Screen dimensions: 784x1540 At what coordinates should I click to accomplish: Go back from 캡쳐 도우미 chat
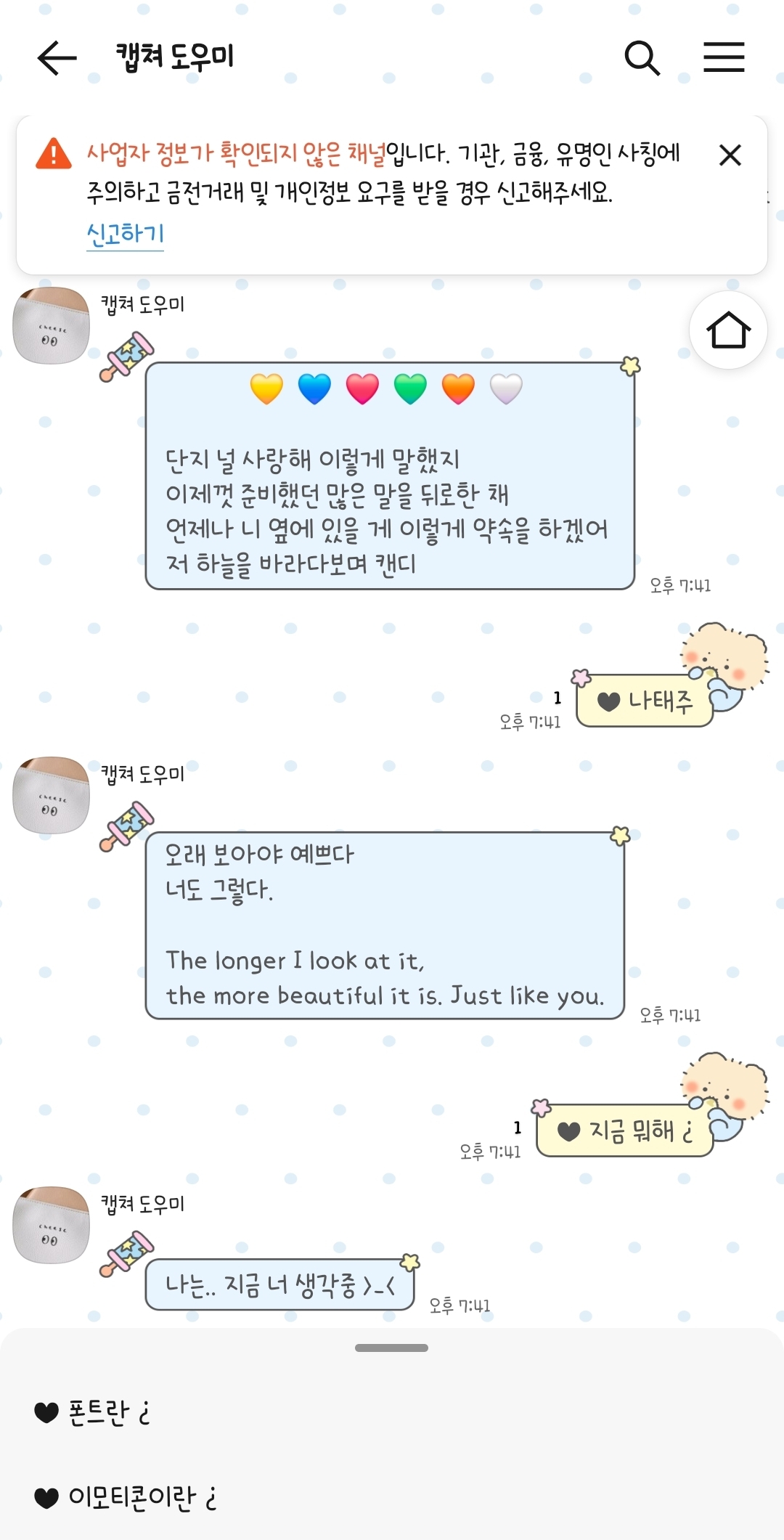pyautogui.click(x=57, y=58)
